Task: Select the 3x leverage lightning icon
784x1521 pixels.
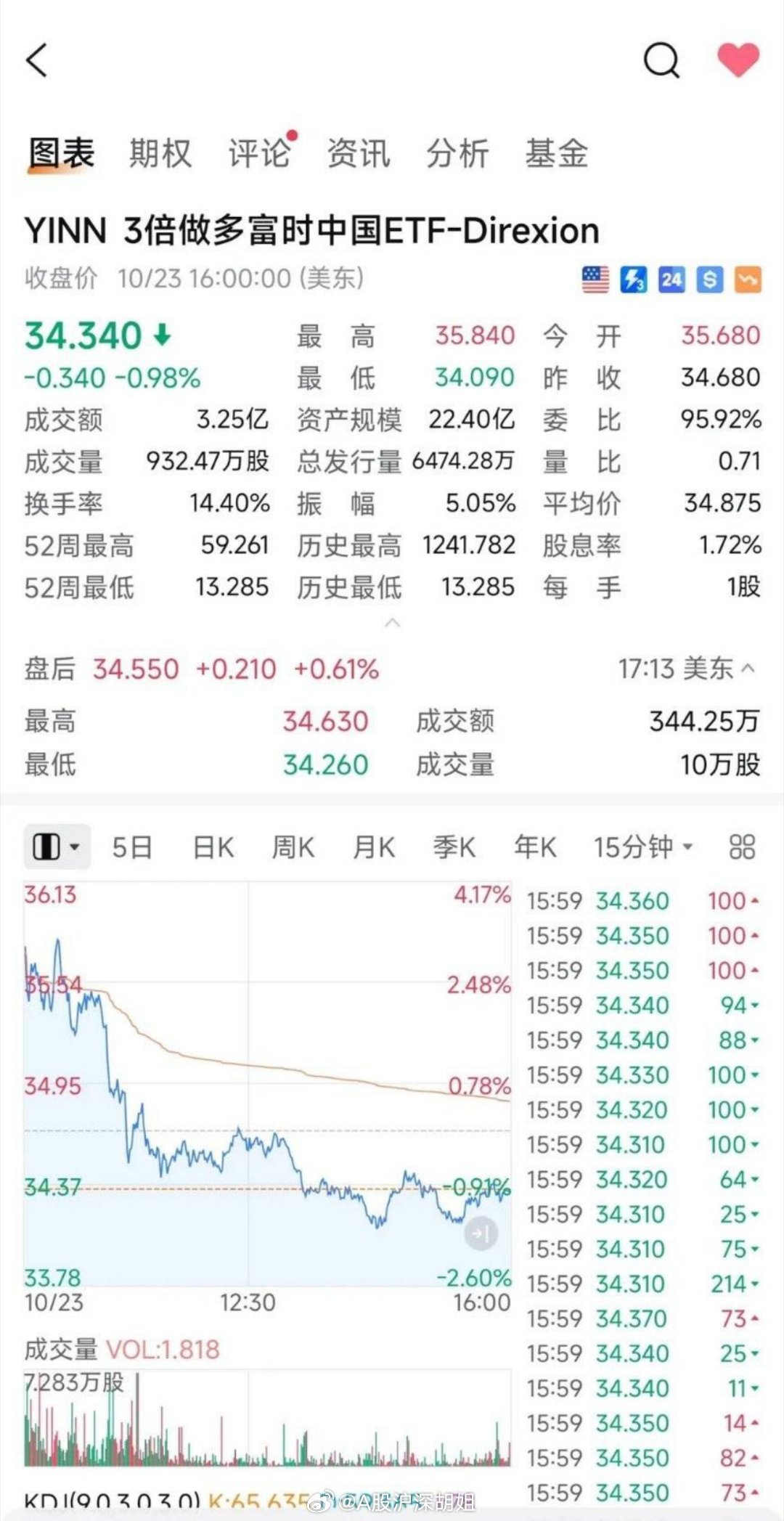Action: 633,279
